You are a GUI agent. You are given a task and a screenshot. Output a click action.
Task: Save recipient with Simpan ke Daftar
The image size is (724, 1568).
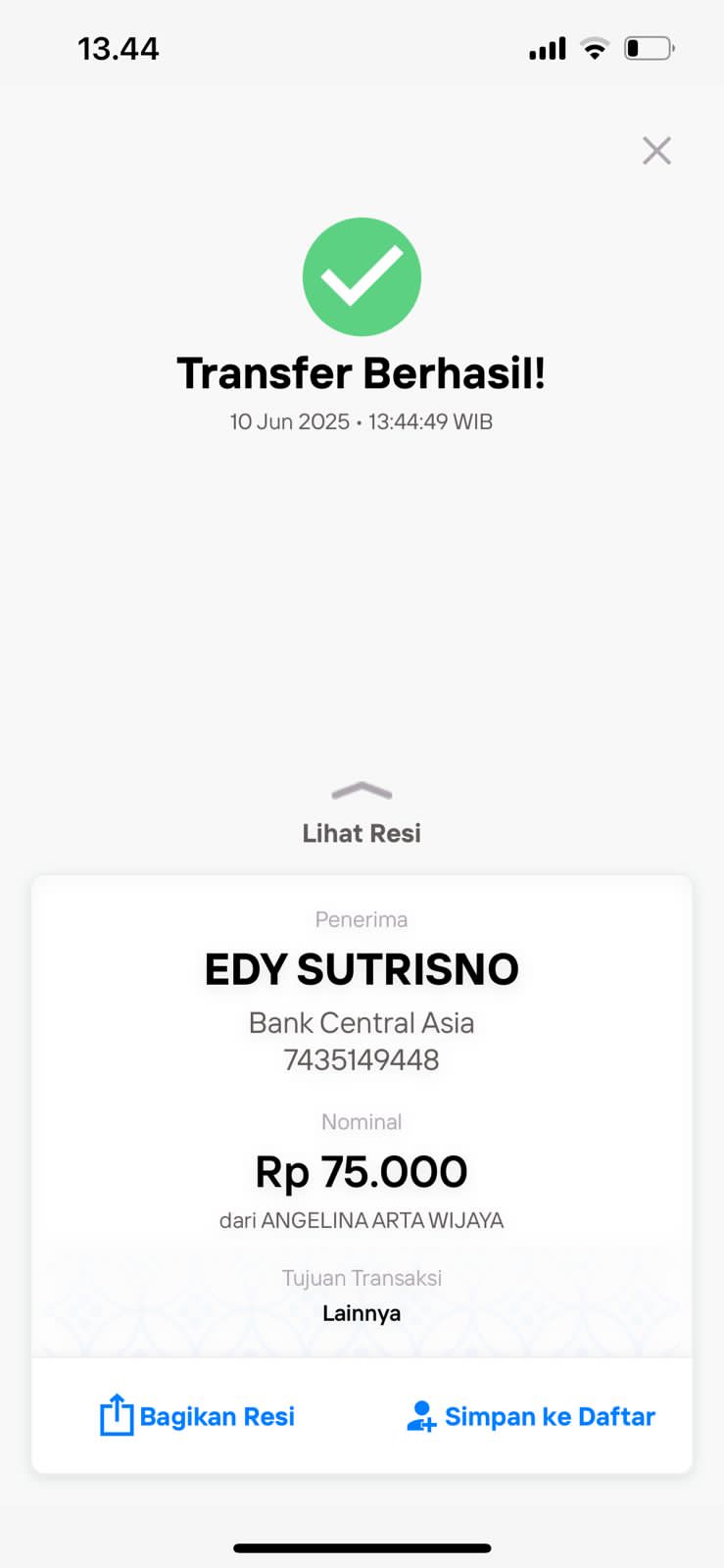coord(531,1416)
